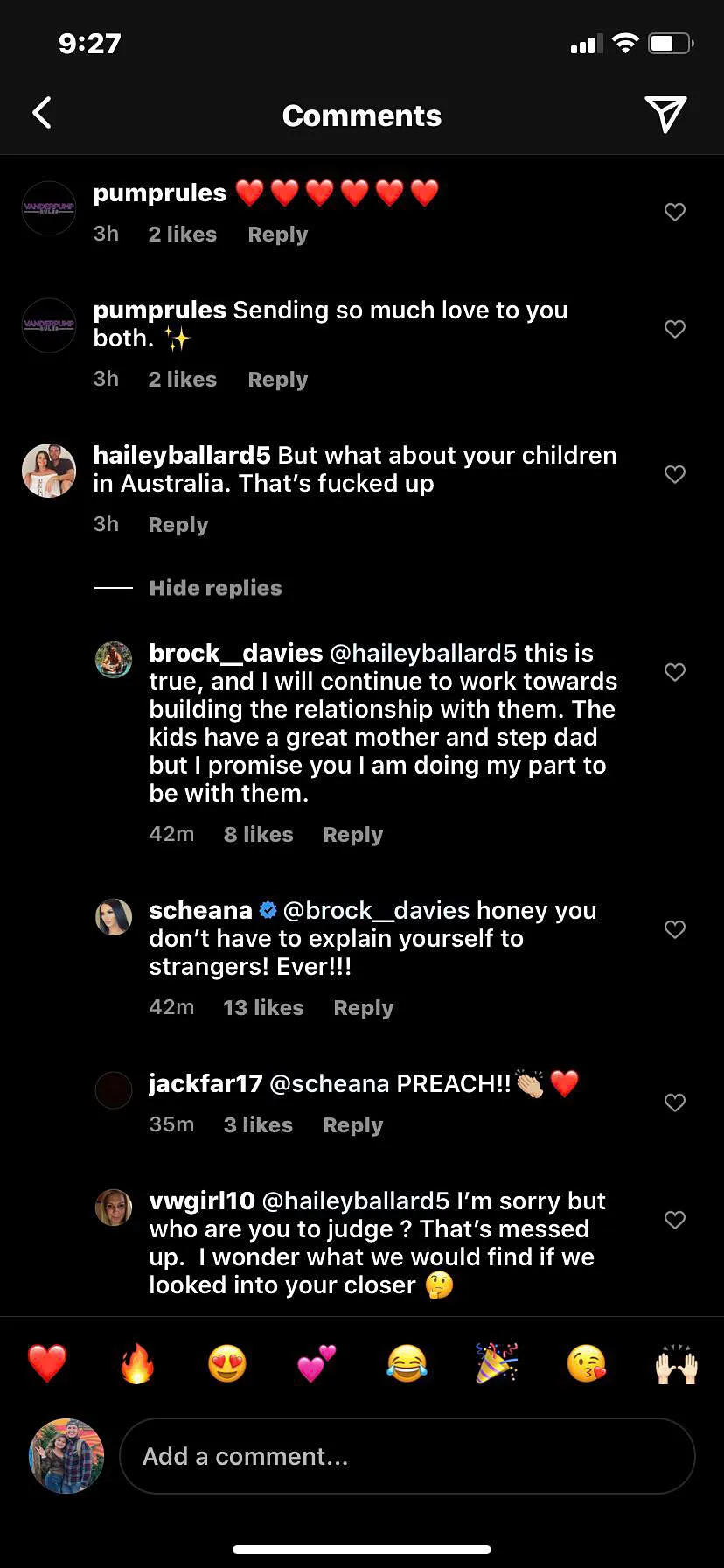Insert the raised hands quick emoji

[676, 1363]
